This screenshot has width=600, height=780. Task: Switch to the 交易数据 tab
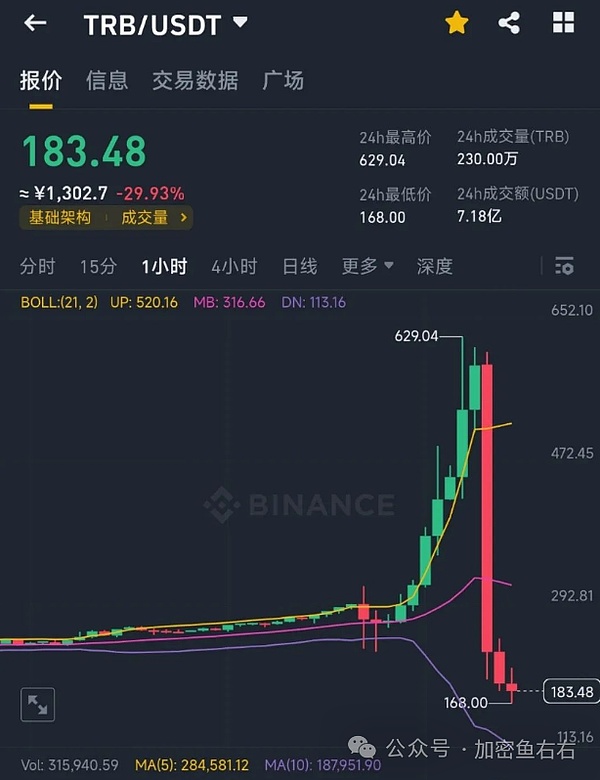click(195, 81)
